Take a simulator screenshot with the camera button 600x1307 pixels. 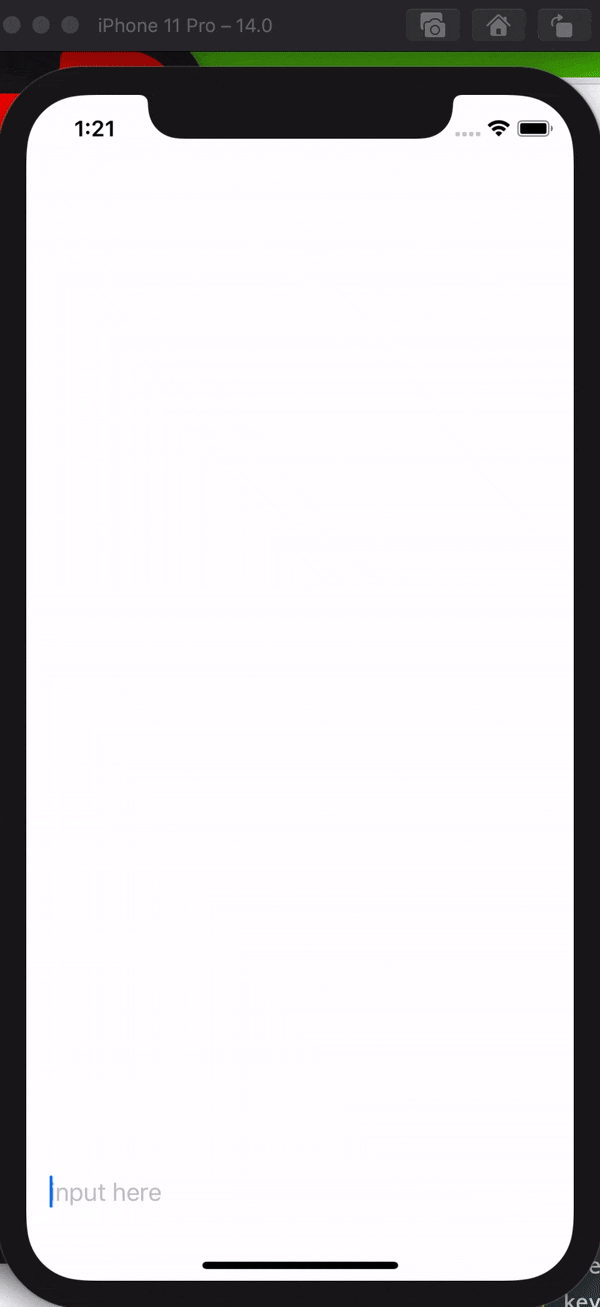point(433,26)
